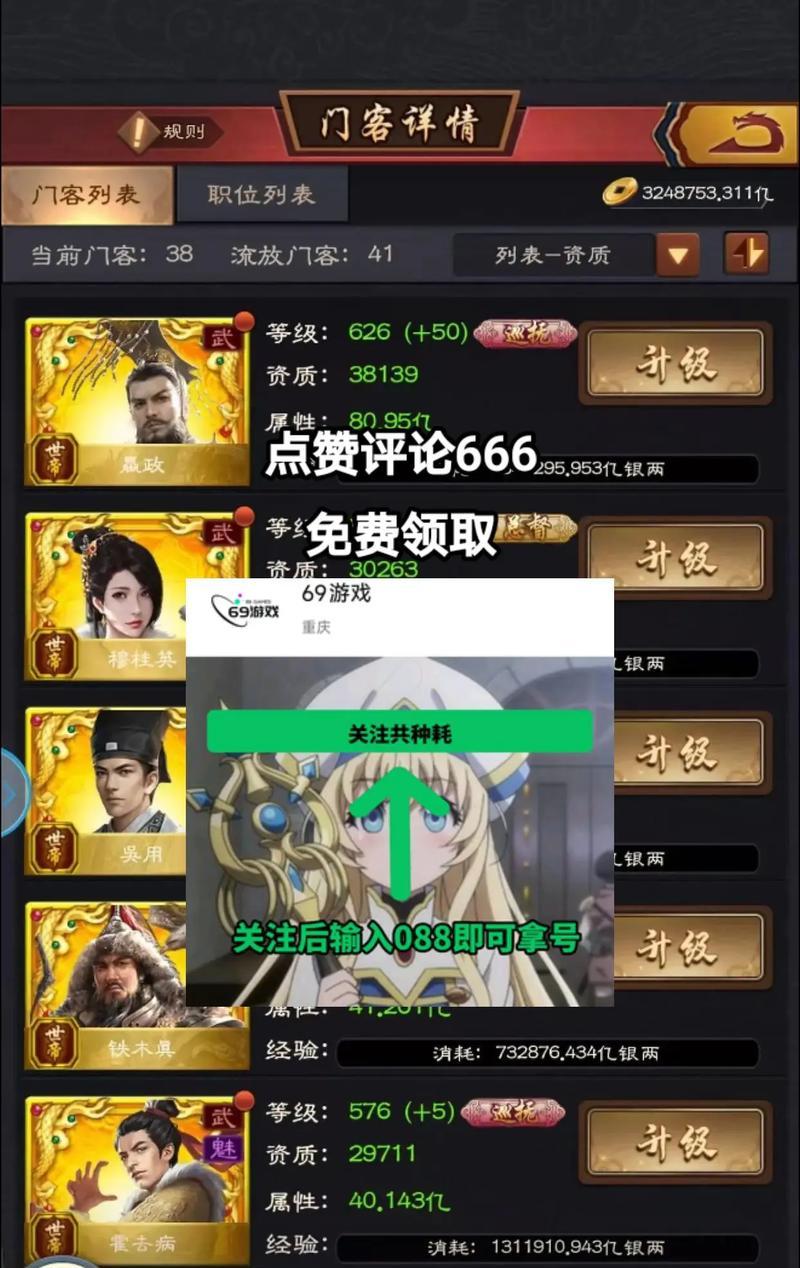The image size is (800, 1268).
Task: Switch to the 门客列表 tab
Action: coord(86,194)
